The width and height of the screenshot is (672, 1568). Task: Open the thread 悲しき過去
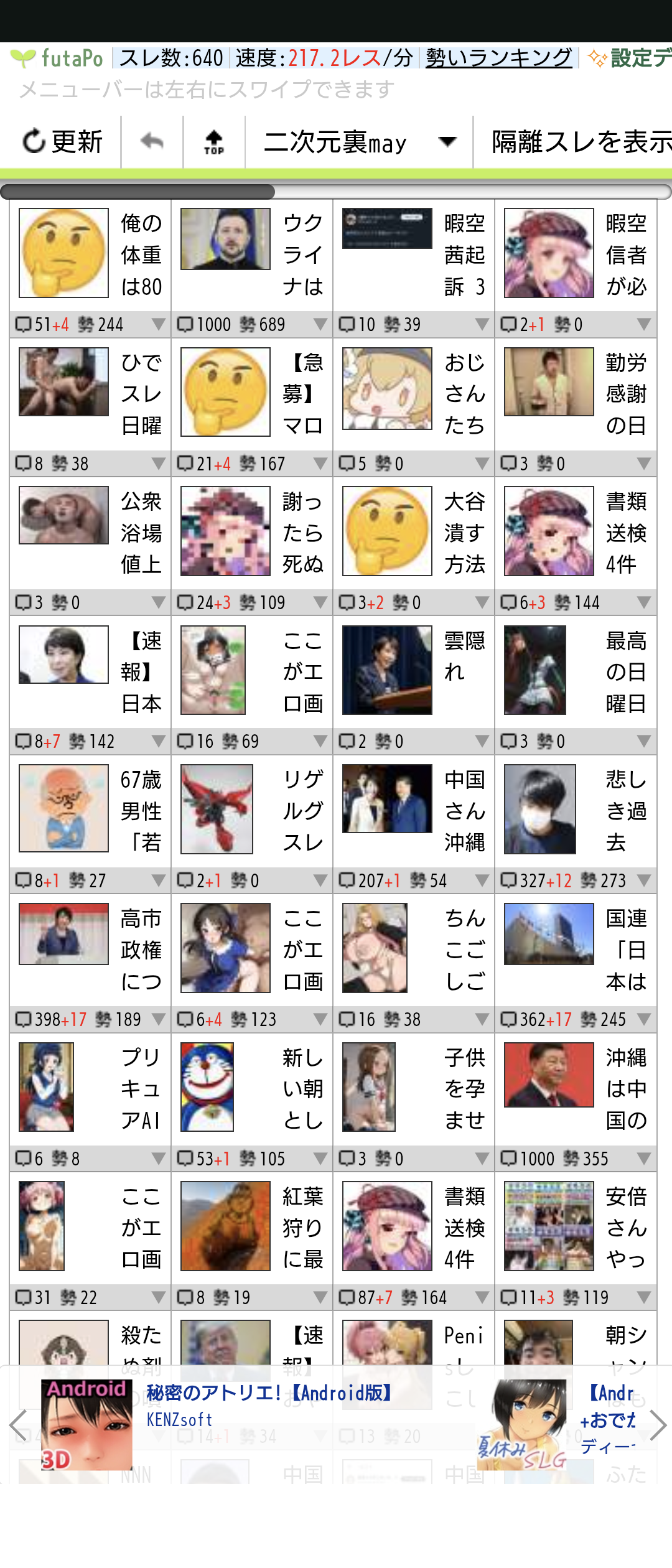pyautogui.click(x=575, y=810)
